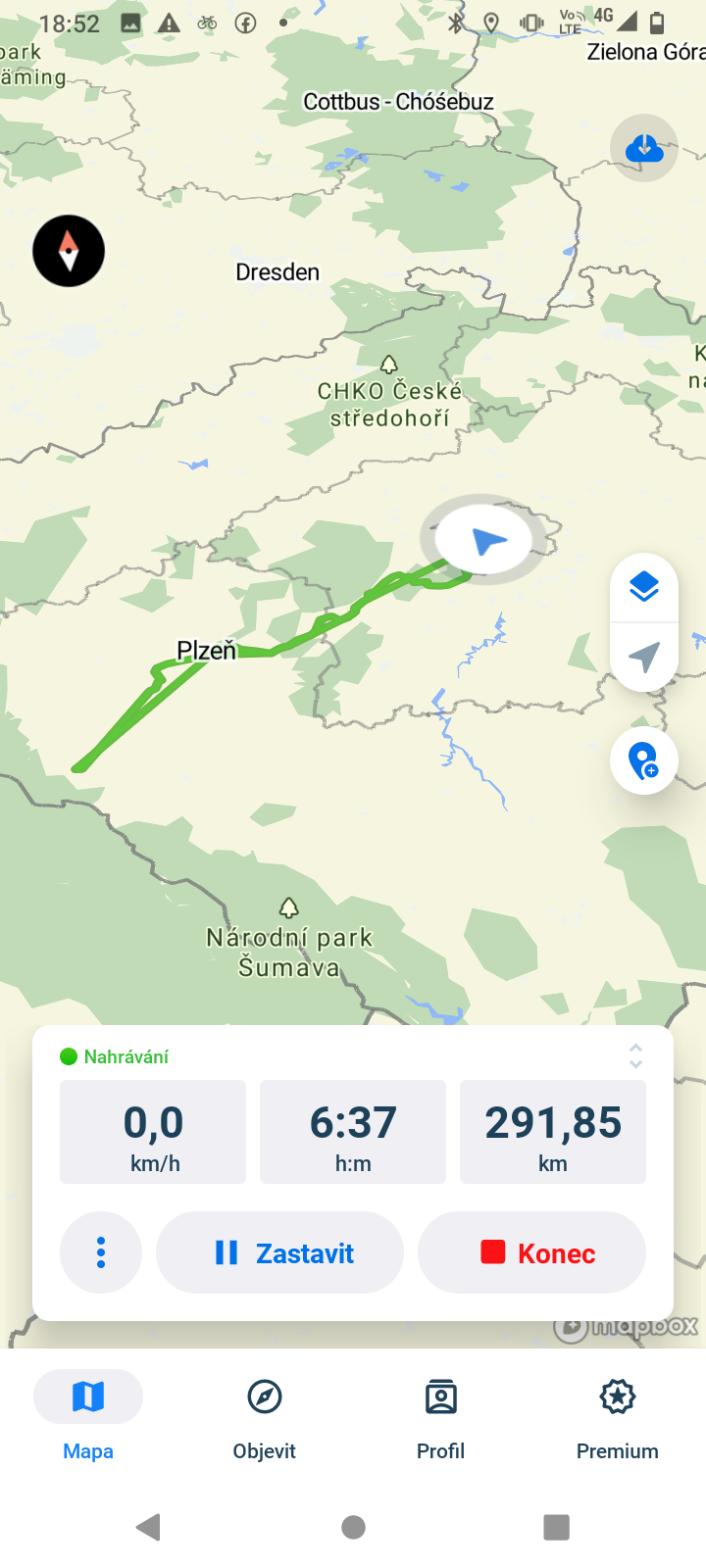Pause recording with Zastavit
The height and width of the screenshot is (1568, 706).
280,1252
